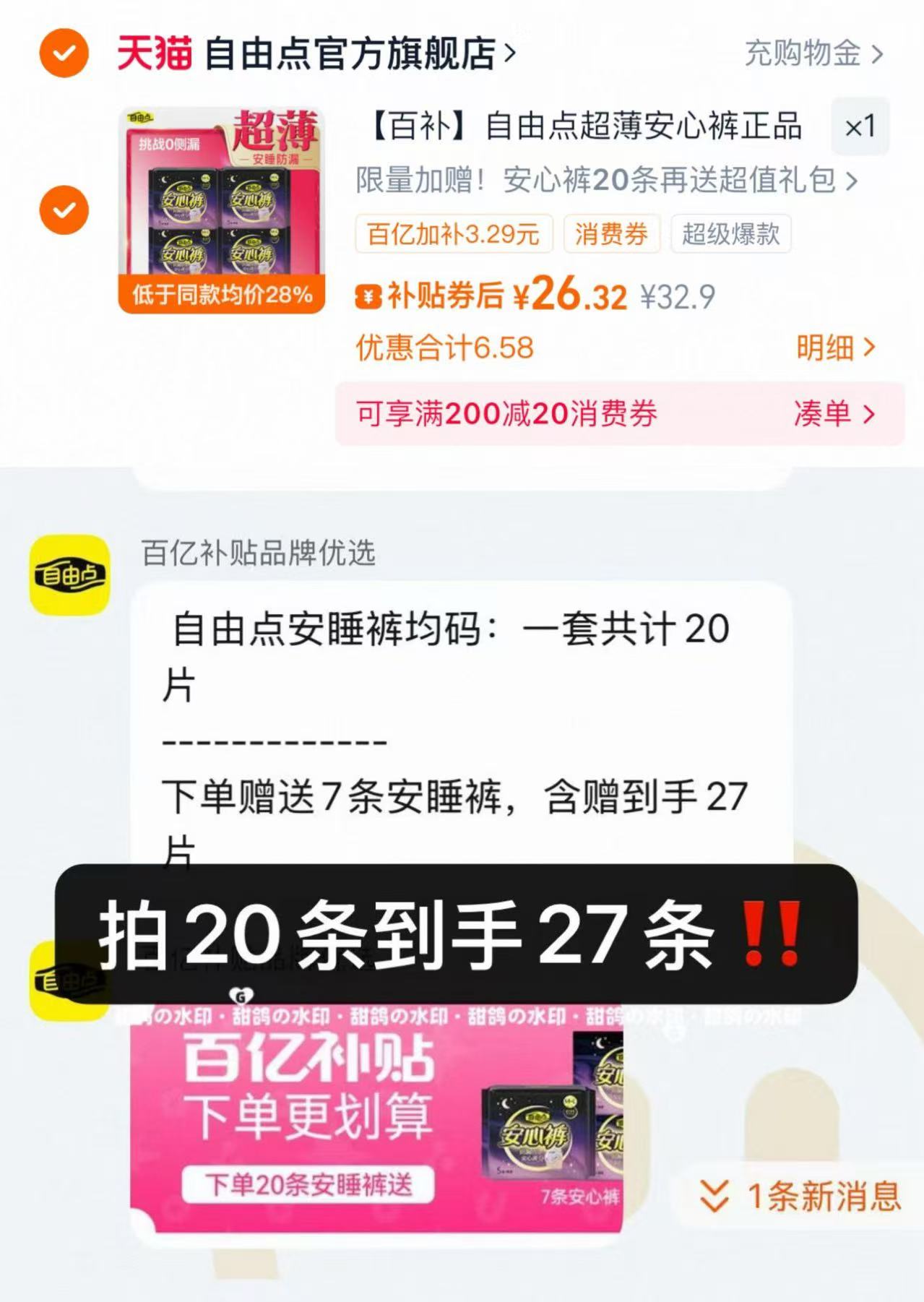Screen dimensions: 924x1302
Task: Toggle the 消费券 tag
Action: click(x=610, y=234)
